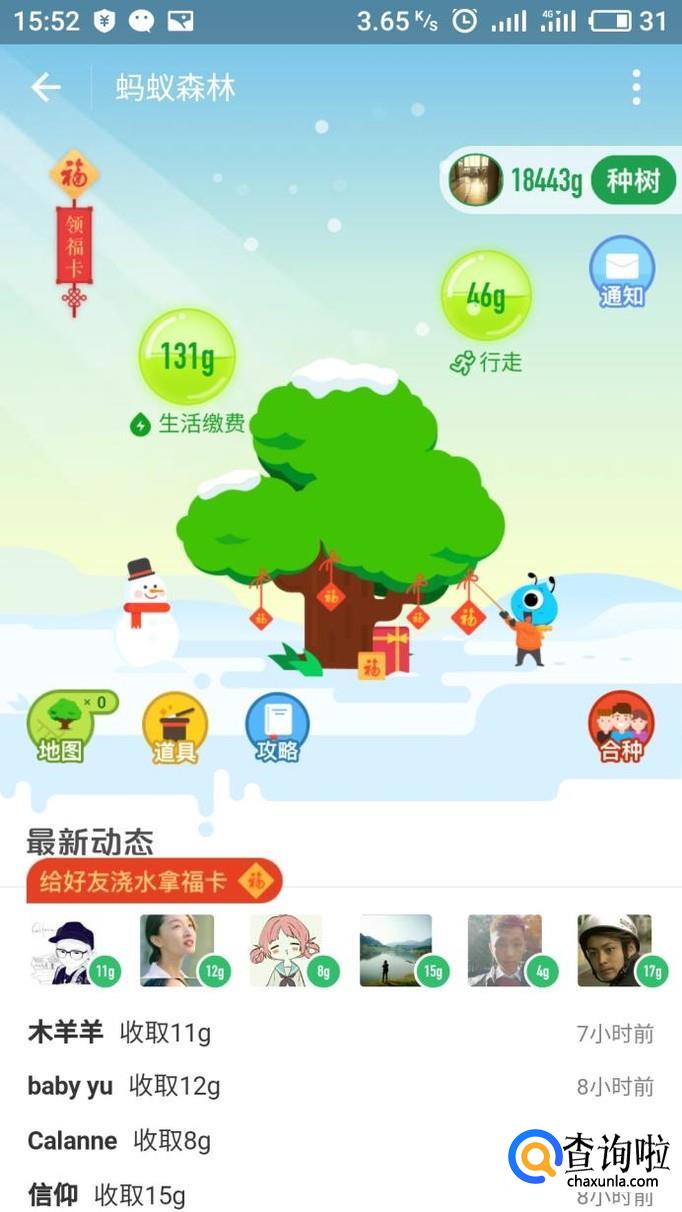Collect the 46g walking energy ball
Image resolution: width=682 pixels, height=1212 pixels.
486,296
